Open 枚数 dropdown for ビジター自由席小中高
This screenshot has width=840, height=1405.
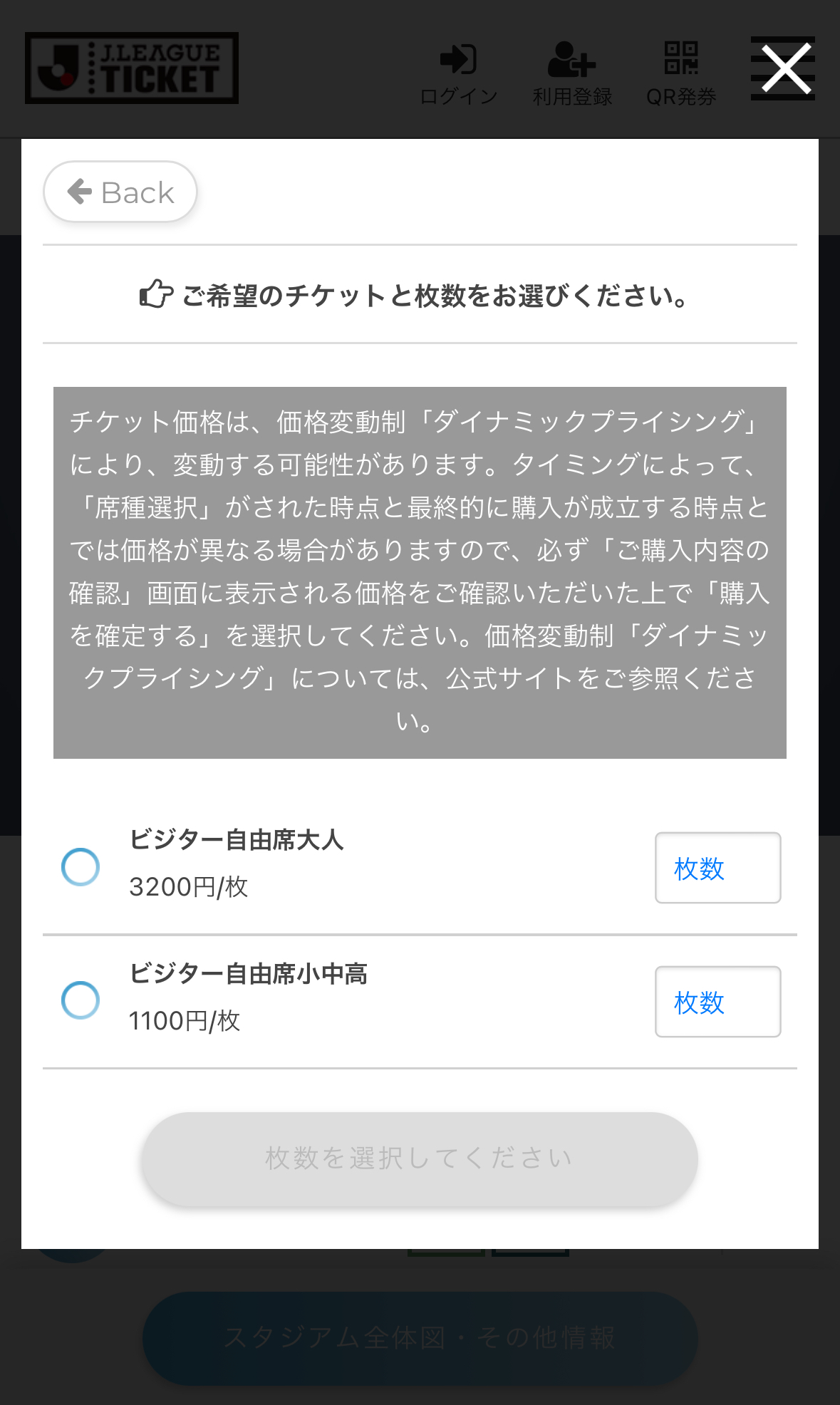tap(717, 1002)
